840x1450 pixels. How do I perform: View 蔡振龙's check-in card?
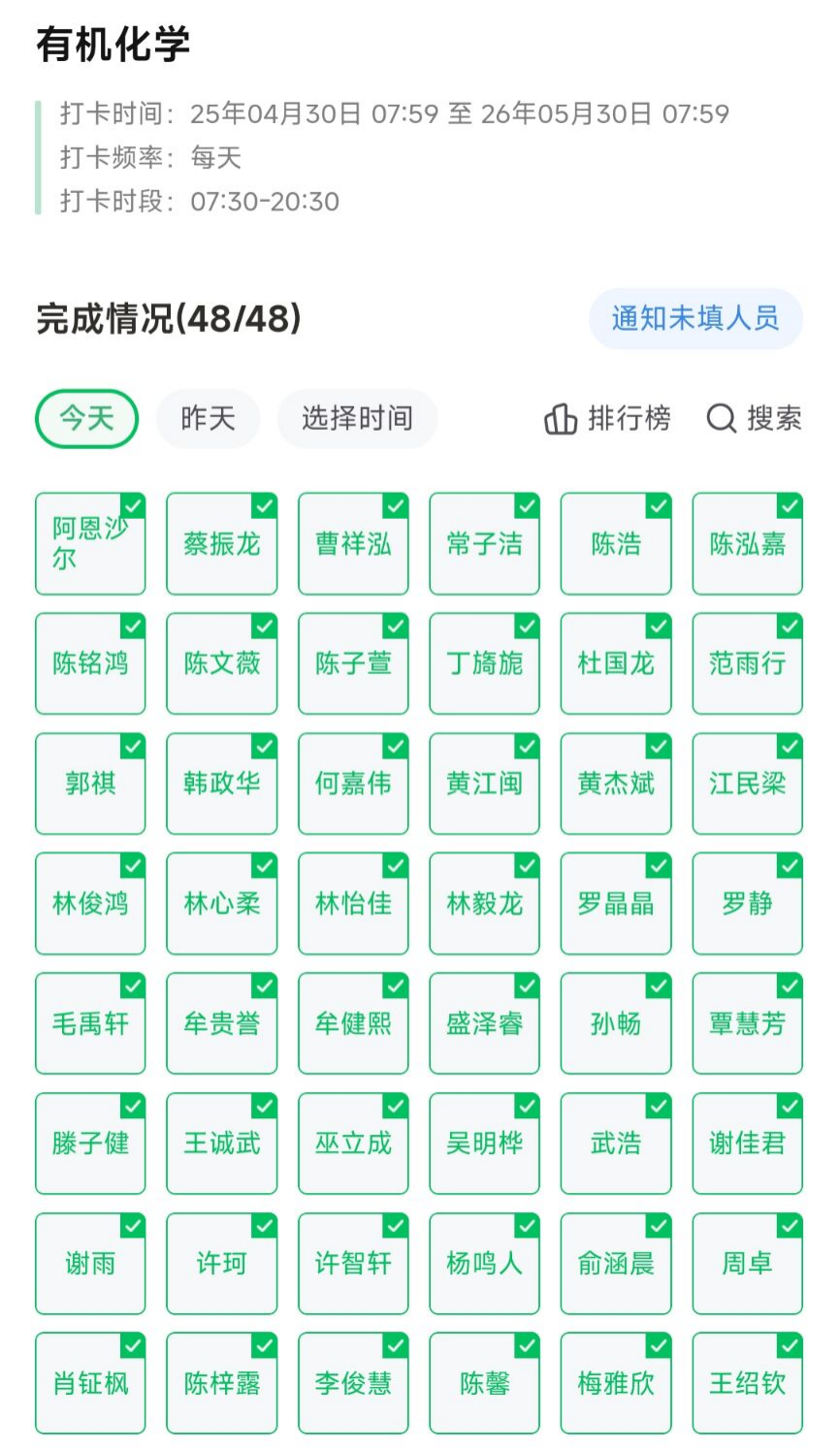tap(222, 544)
